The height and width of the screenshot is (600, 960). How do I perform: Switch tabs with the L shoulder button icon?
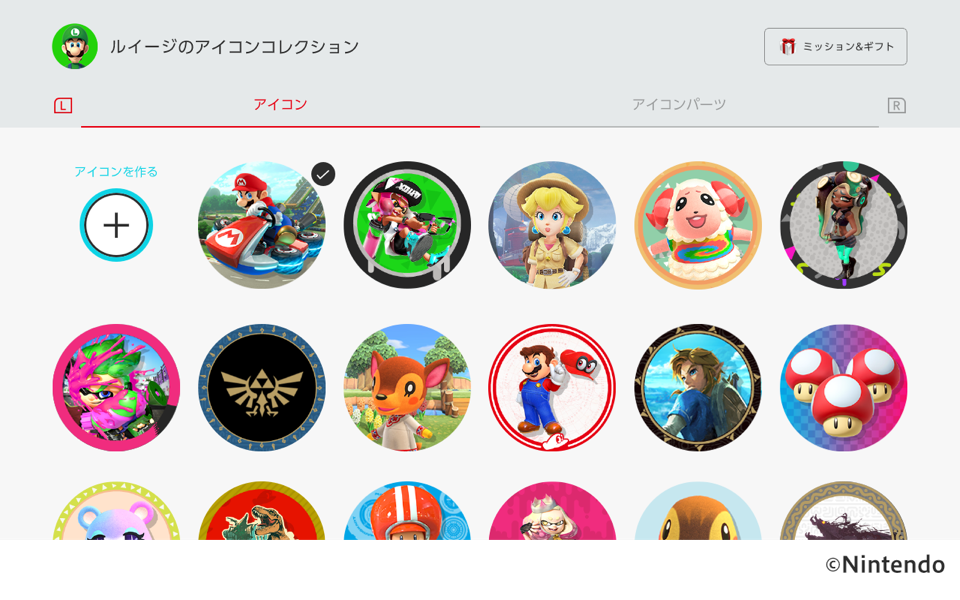[63, 106]
